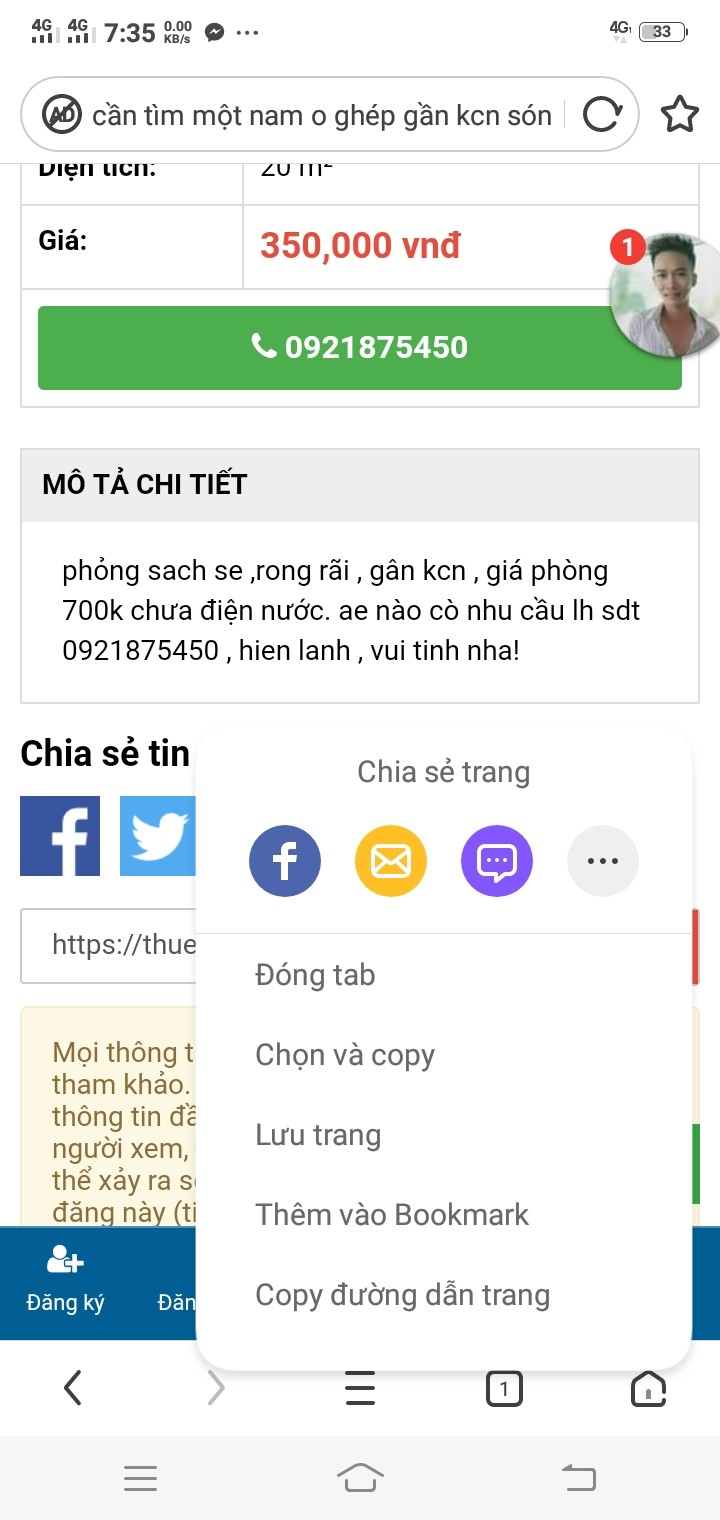Show more sharing options in the popup
The height and width of the screenshot is (1520, 720).
603,860
